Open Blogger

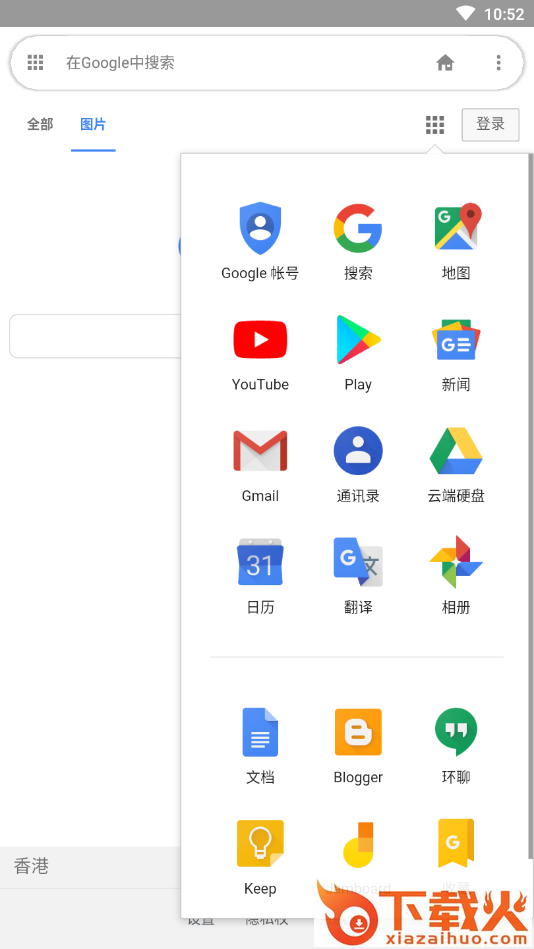[358, 746]
